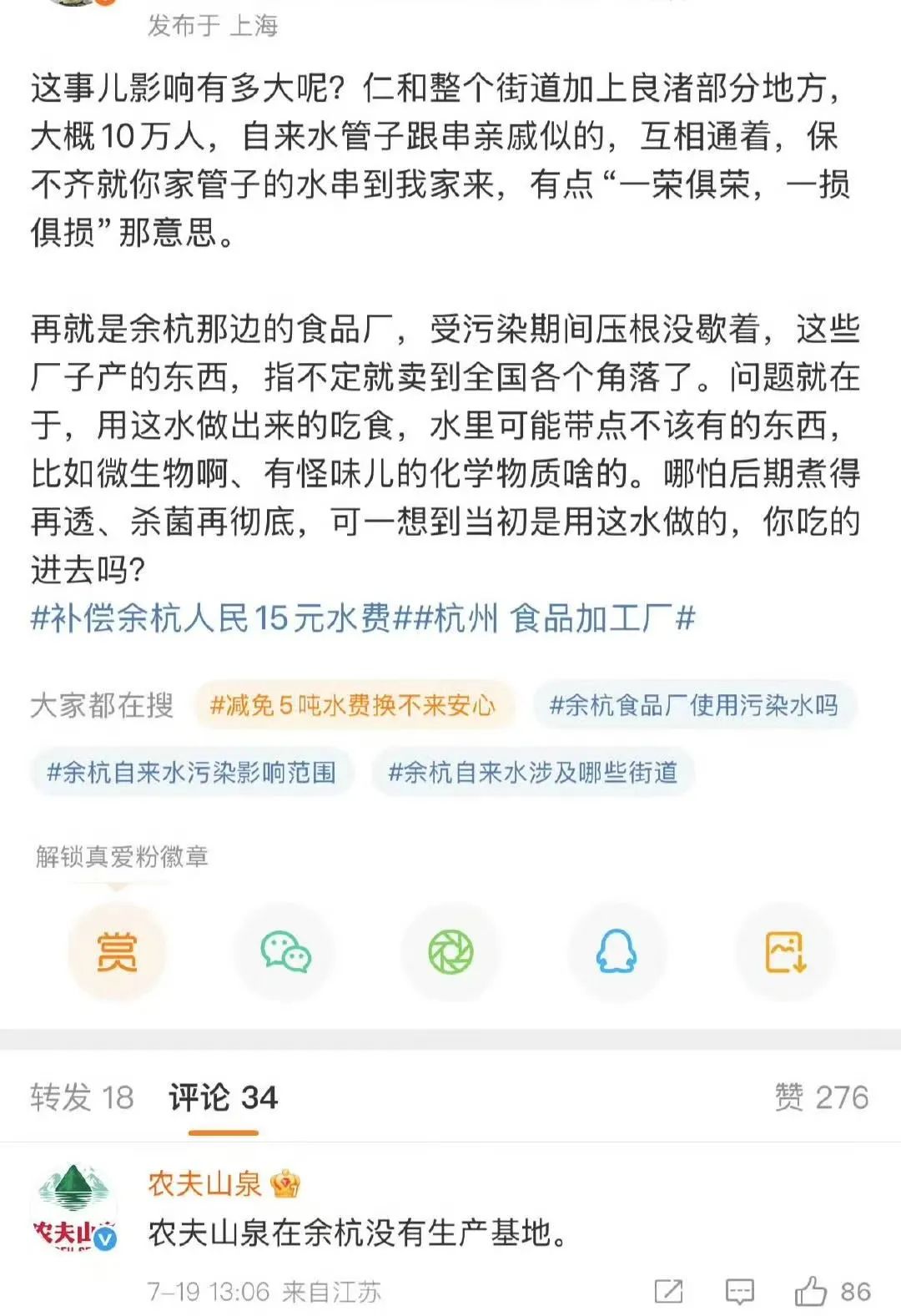Share post to QQ
This screenshot has width=901, height=1316.
point(617,951)
